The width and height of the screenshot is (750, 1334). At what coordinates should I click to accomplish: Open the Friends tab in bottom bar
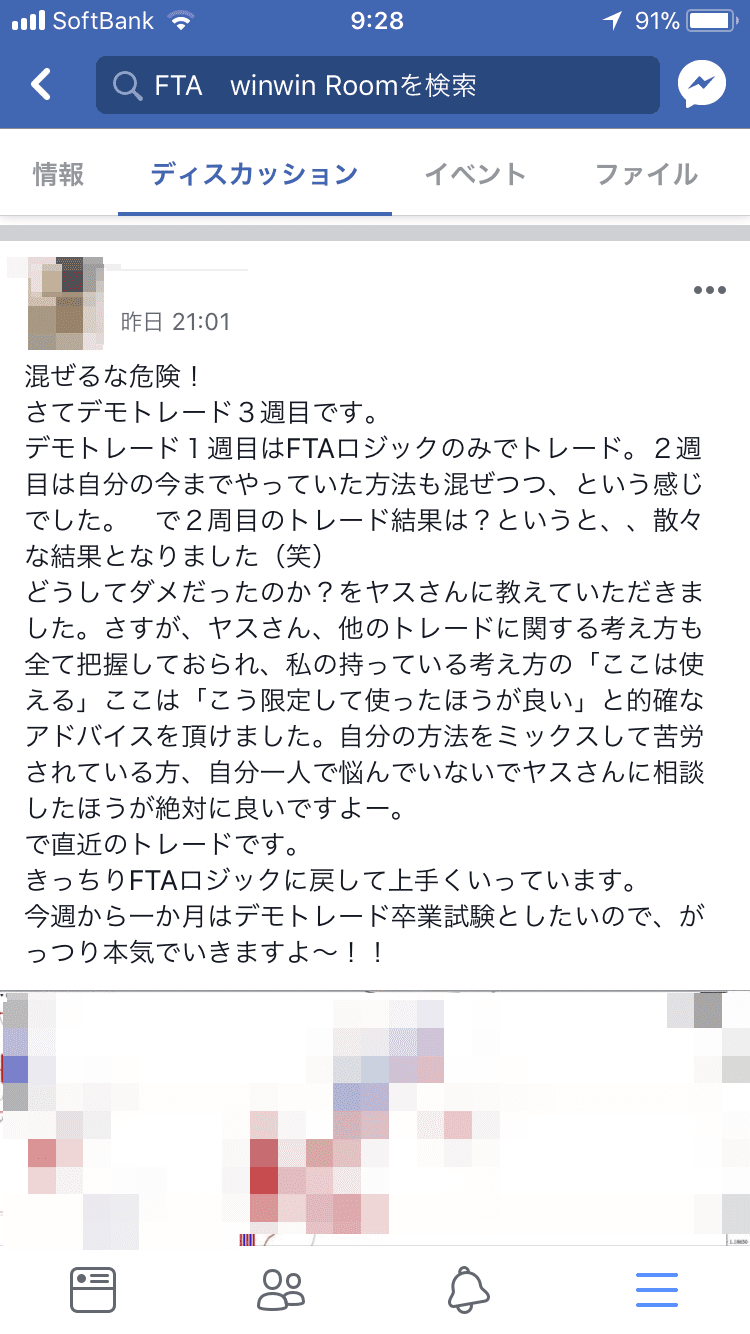(x=280, y=1290)
